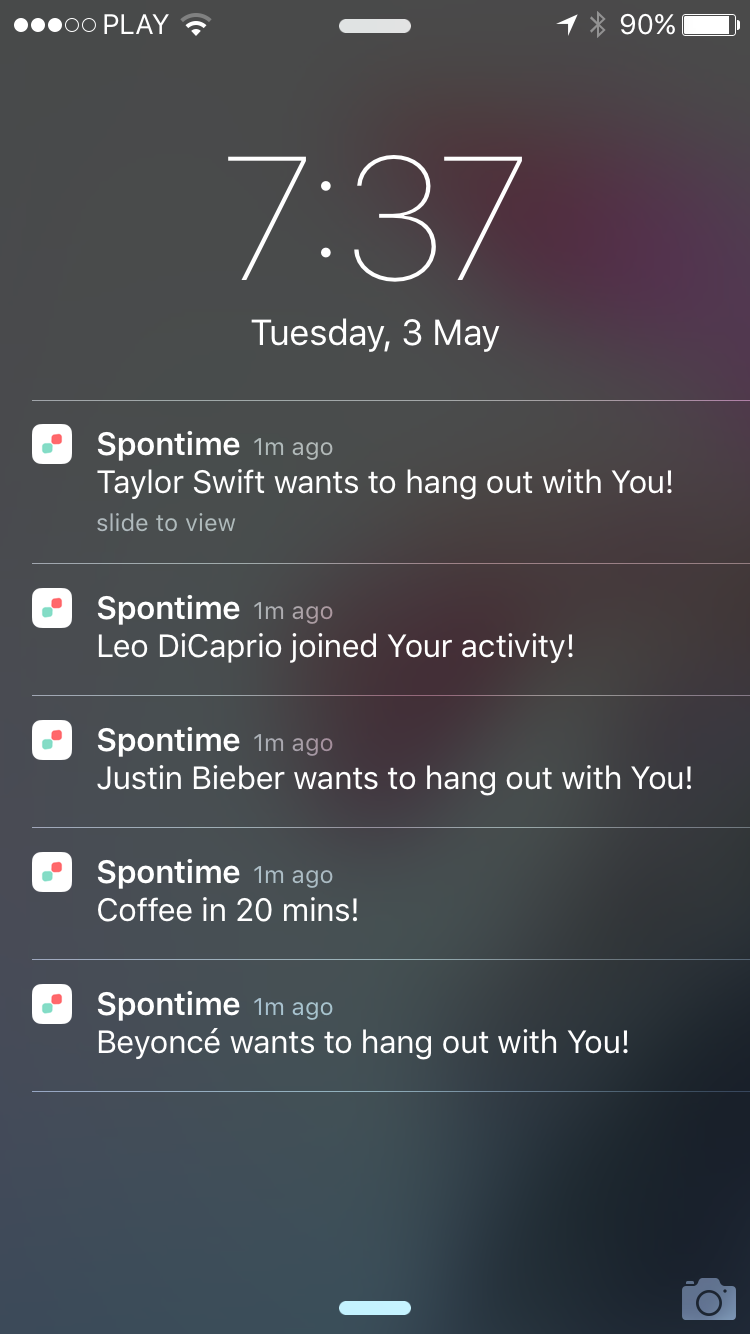Open the Spontime icon on Taylor Swift notification
The height and width of the screenshot is (1334, 750).
click(x=51, y=444)
